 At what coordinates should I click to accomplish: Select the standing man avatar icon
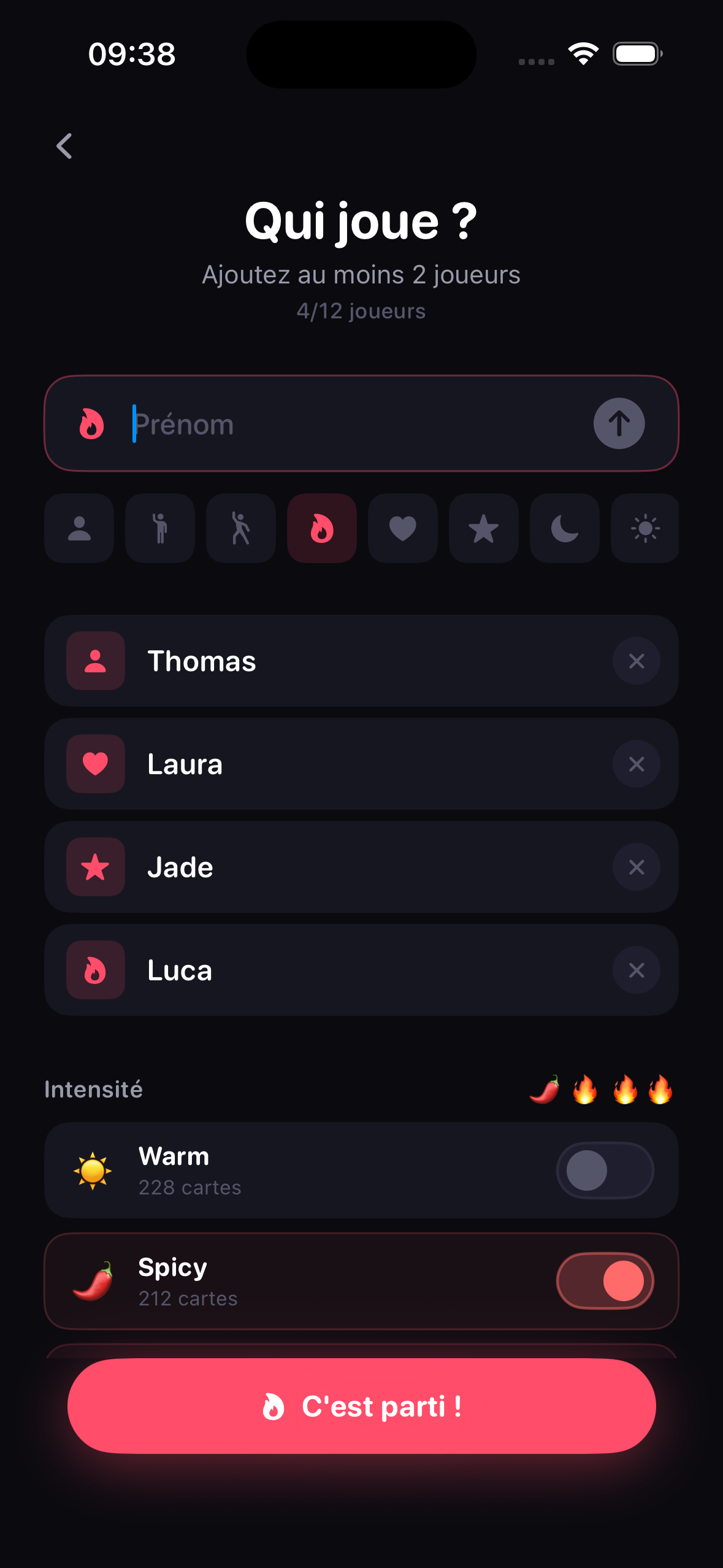[x=159, y=528]
